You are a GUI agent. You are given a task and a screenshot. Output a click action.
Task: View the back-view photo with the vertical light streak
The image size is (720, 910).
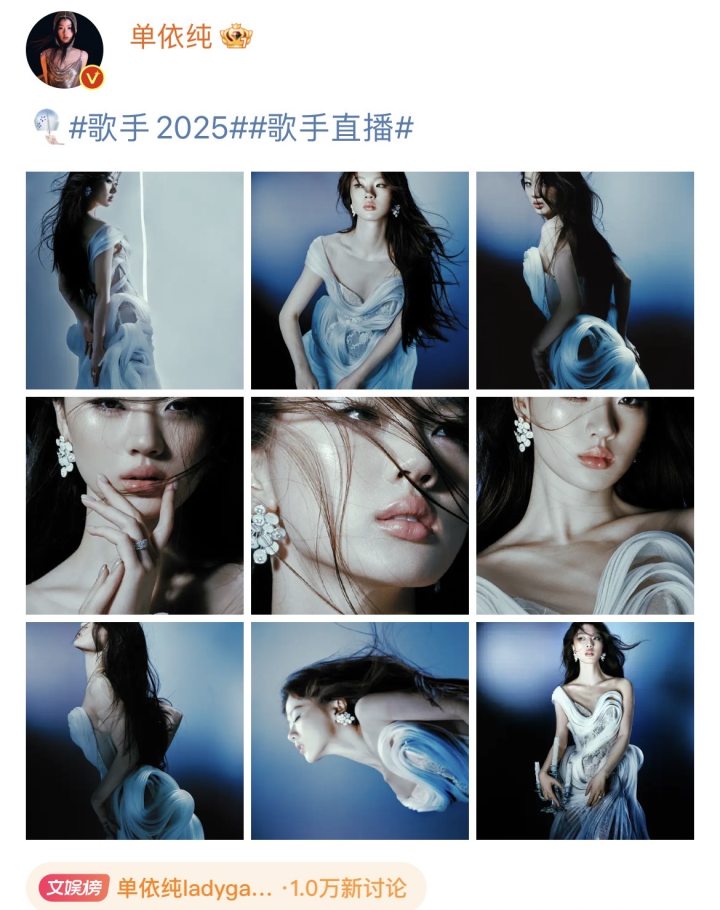pos(135,280)
